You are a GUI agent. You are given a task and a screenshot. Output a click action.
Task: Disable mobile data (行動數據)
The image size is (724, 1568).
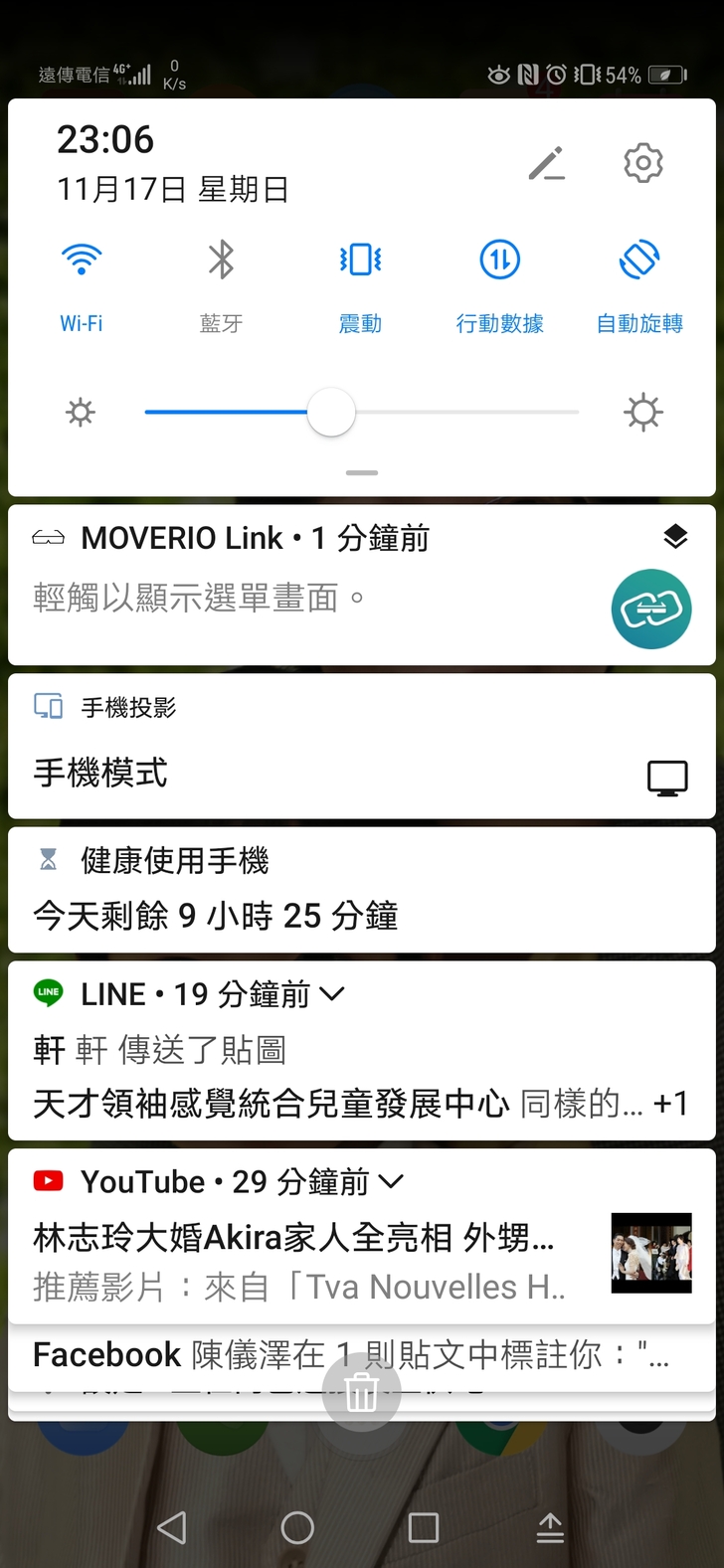pos(500,261)
